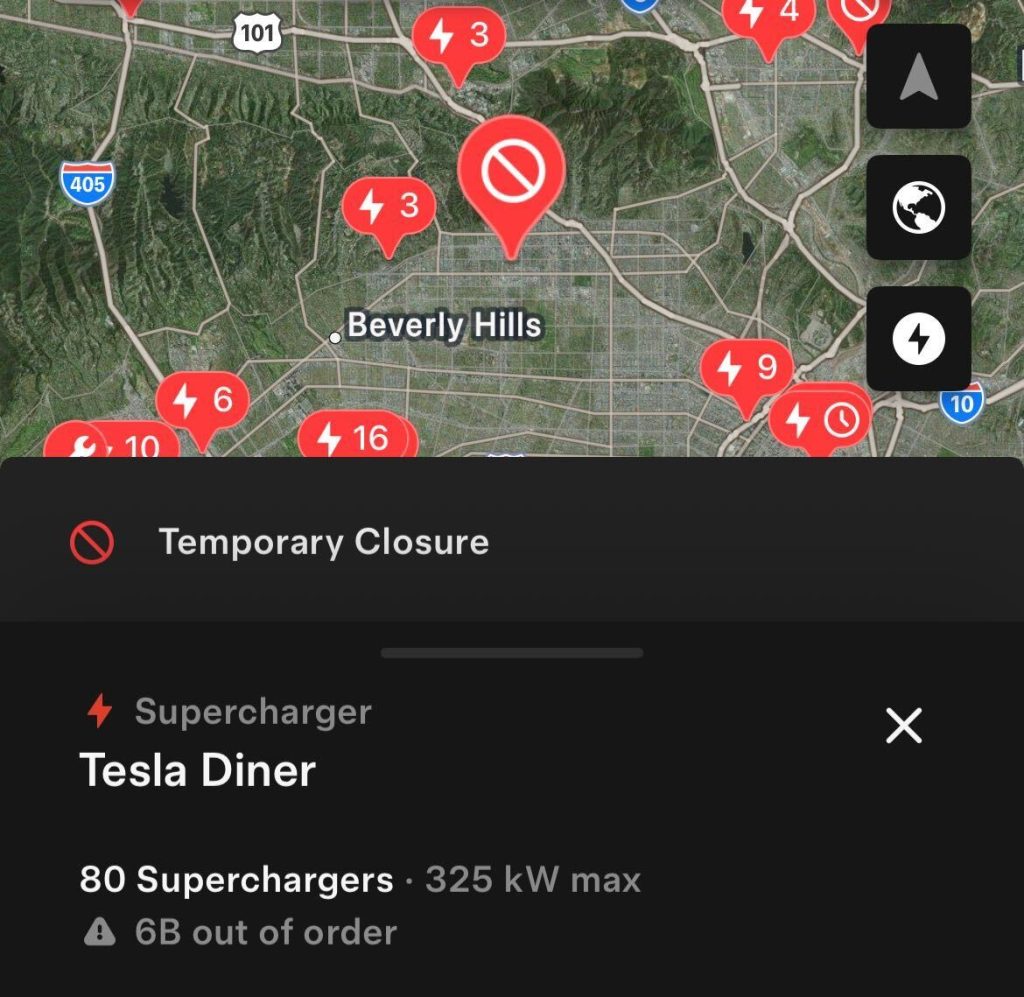Select the supercharger pin showing 9
The height and width of the screenshot is (997, 1024).
747,369
